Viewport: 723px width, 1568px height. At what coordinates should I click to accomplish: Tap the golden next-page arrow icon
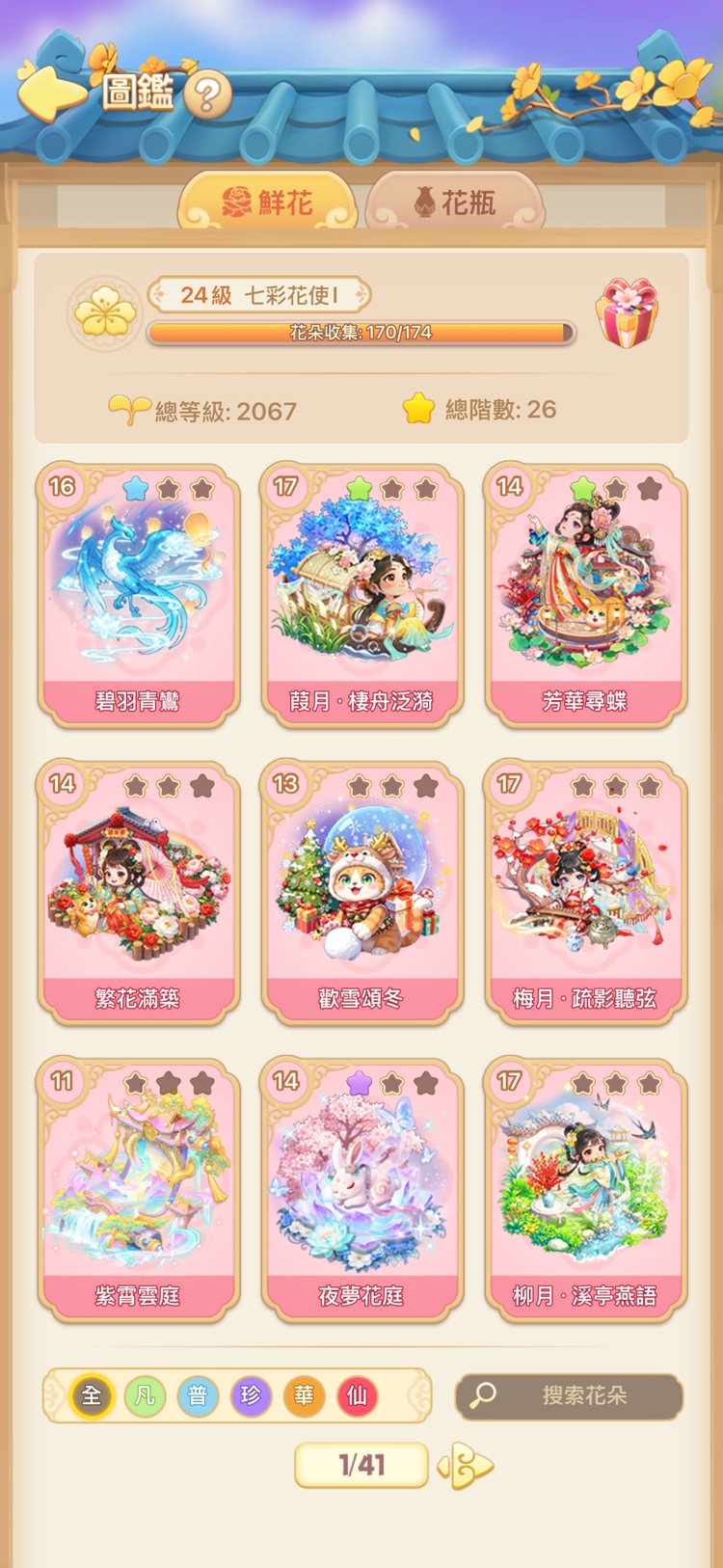pyautogui.click(x=467, y=1465)
